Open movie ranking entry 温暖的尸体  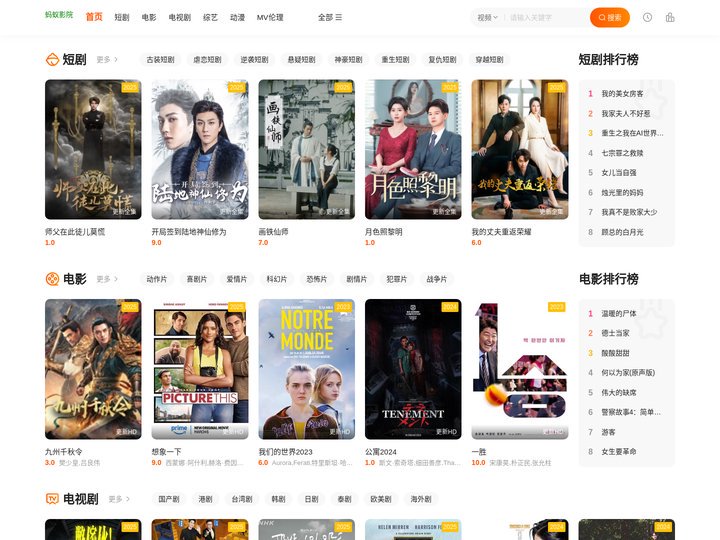click(618, 313)
